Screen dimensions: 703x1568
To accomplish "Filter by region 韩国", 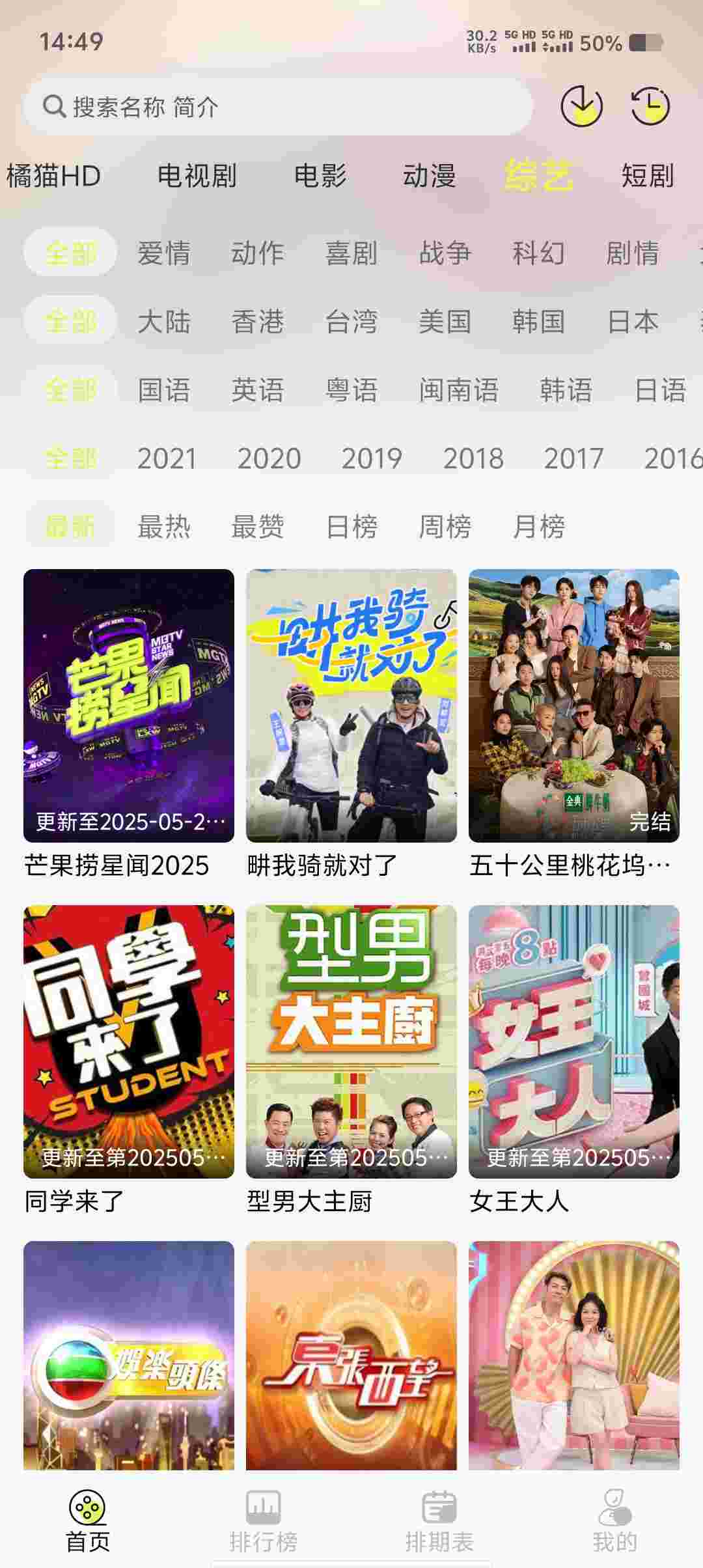I will 538,322.
